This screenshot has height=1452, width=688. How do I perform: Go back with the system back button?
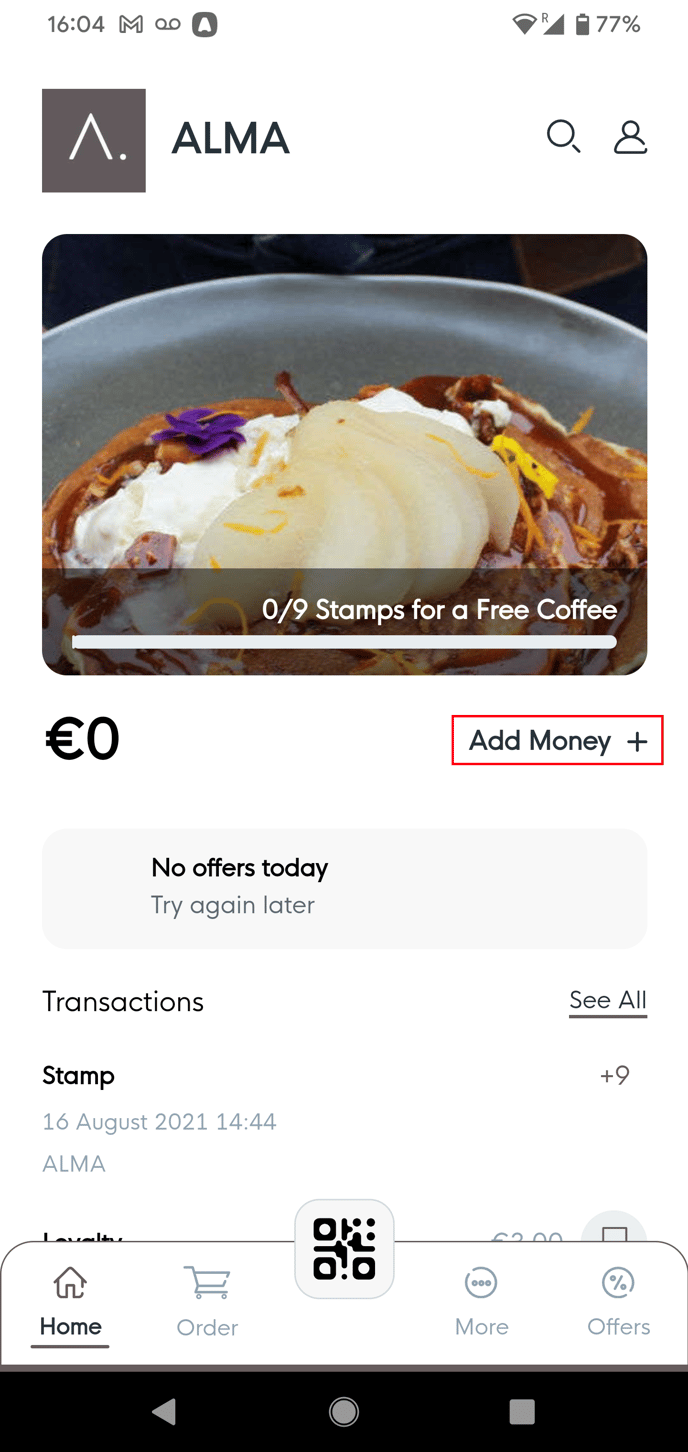pos(164,1411)
